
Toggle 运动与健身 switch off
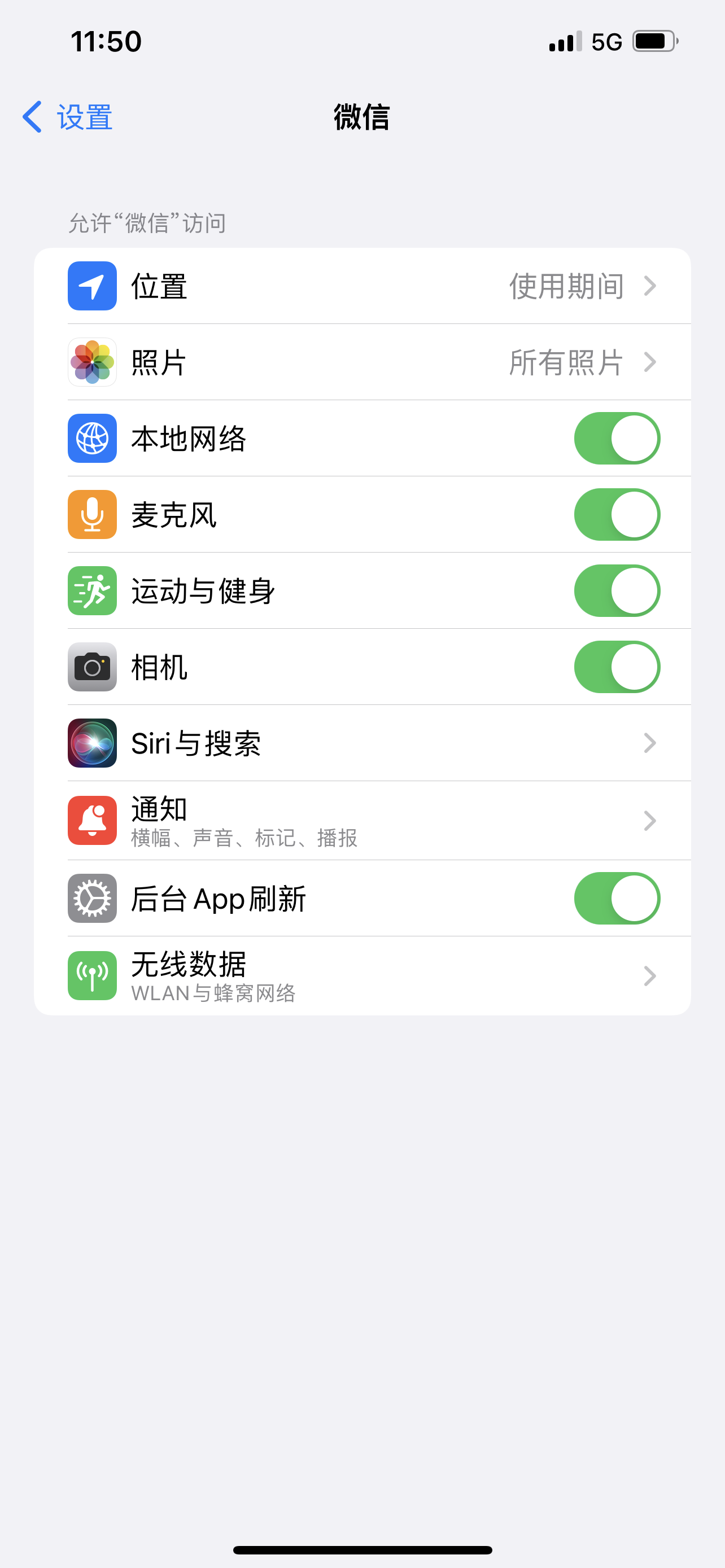(616, 590)
